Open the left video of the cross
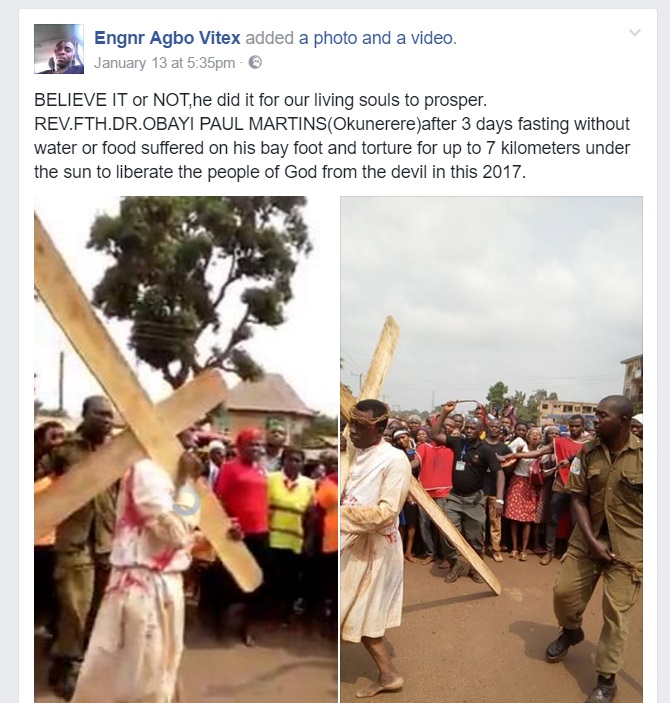The height and width of the screenshot is (703, 670). (x=186, y=448)
